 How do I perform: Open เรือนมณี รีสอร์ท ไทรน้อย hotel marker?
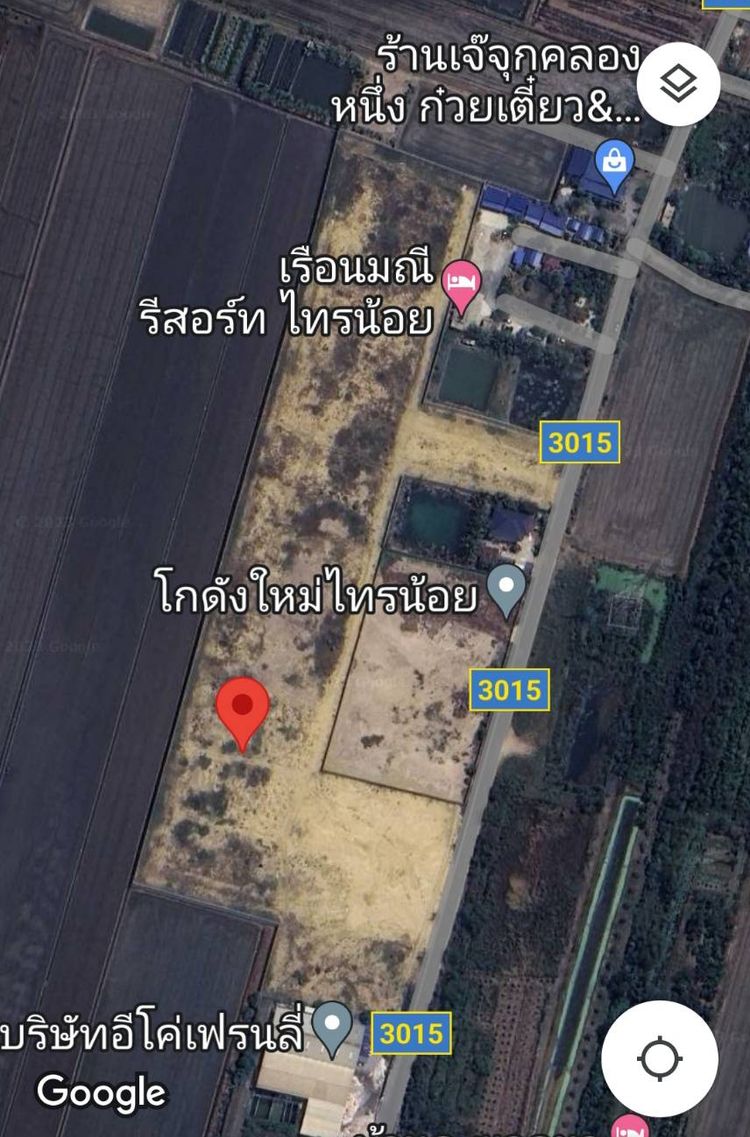(x=461, y=282)
